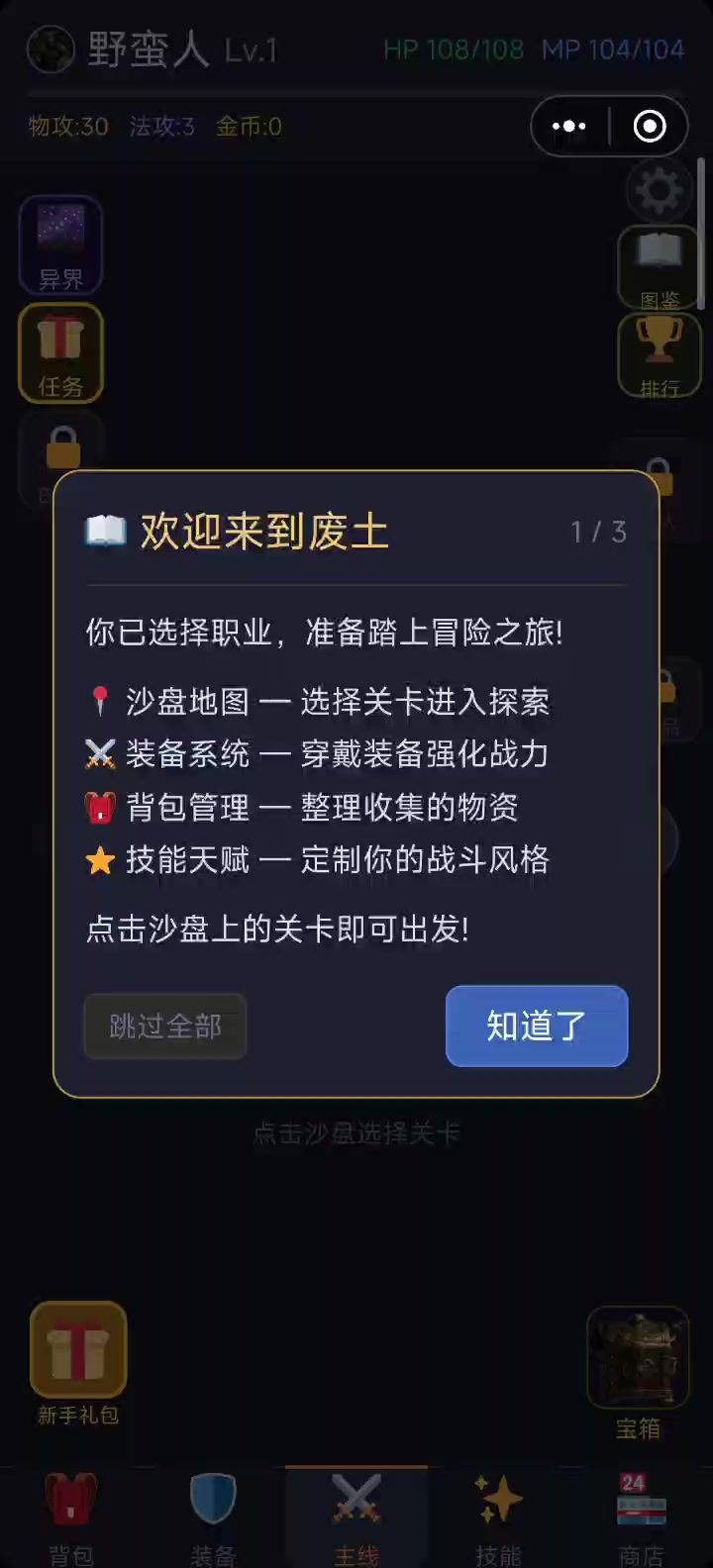Tap the 知道了 button in the welcome dialog
Screen dimensions: 713x1568
click(537, 1026)
